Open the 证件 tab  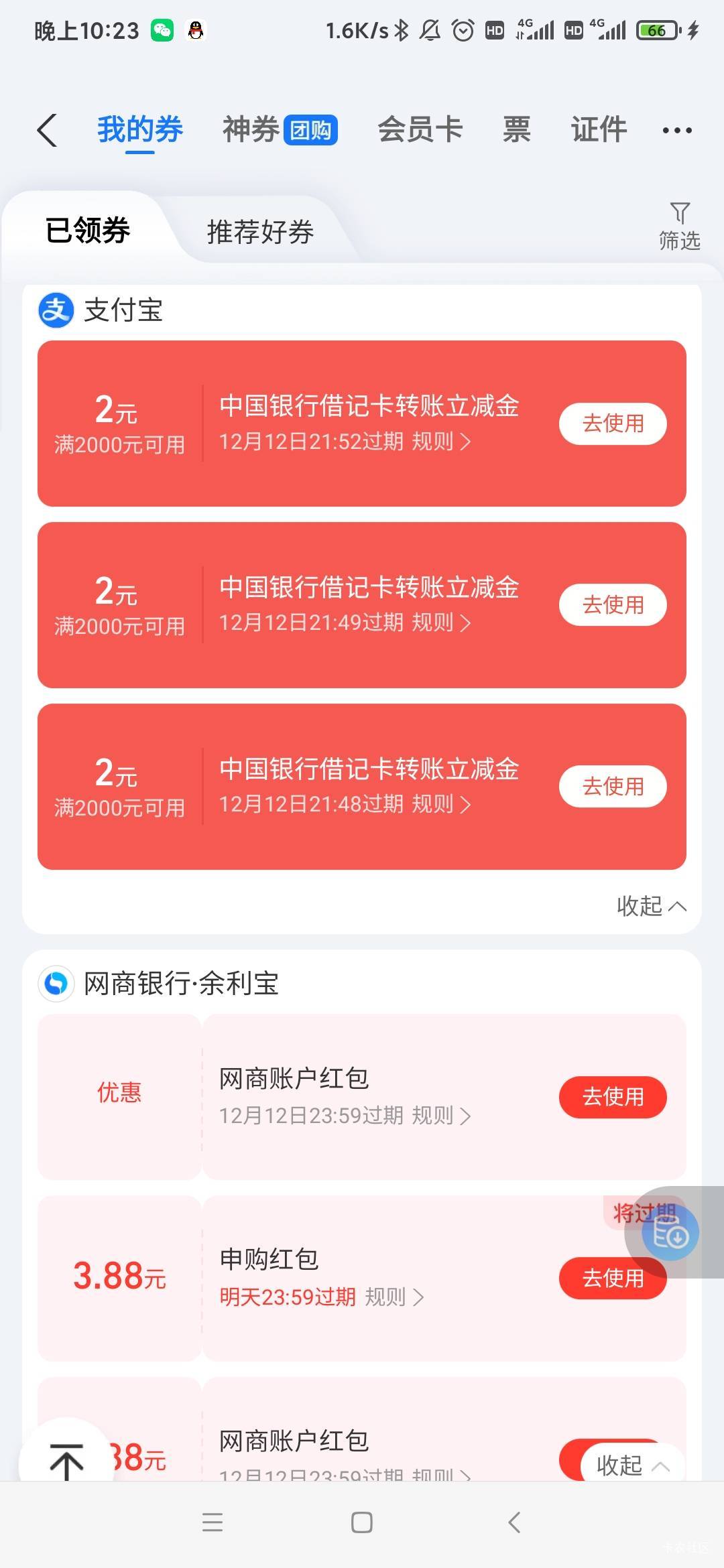[599, 130]
